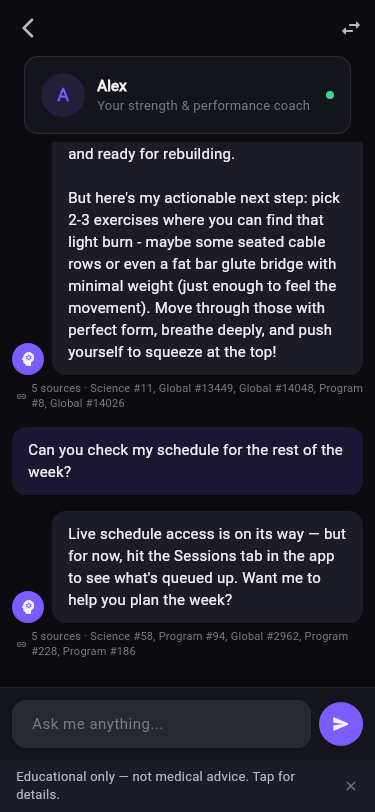The height and width of the screenshot is (812, 375).
Task: Send the message with the paper-plane button
Action: tap(340, 723)
